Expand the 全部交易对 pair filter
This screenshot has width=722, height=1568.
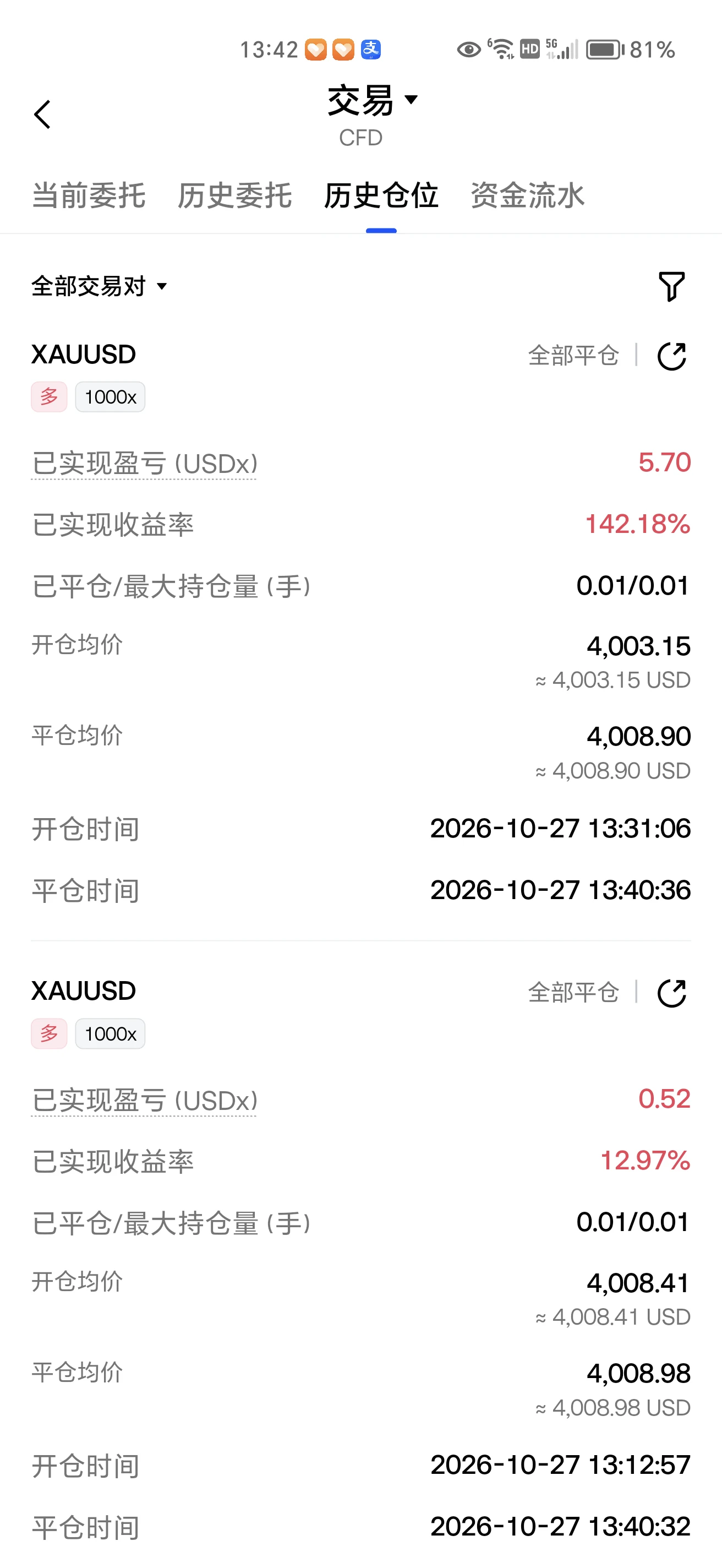tap(99, 286)
